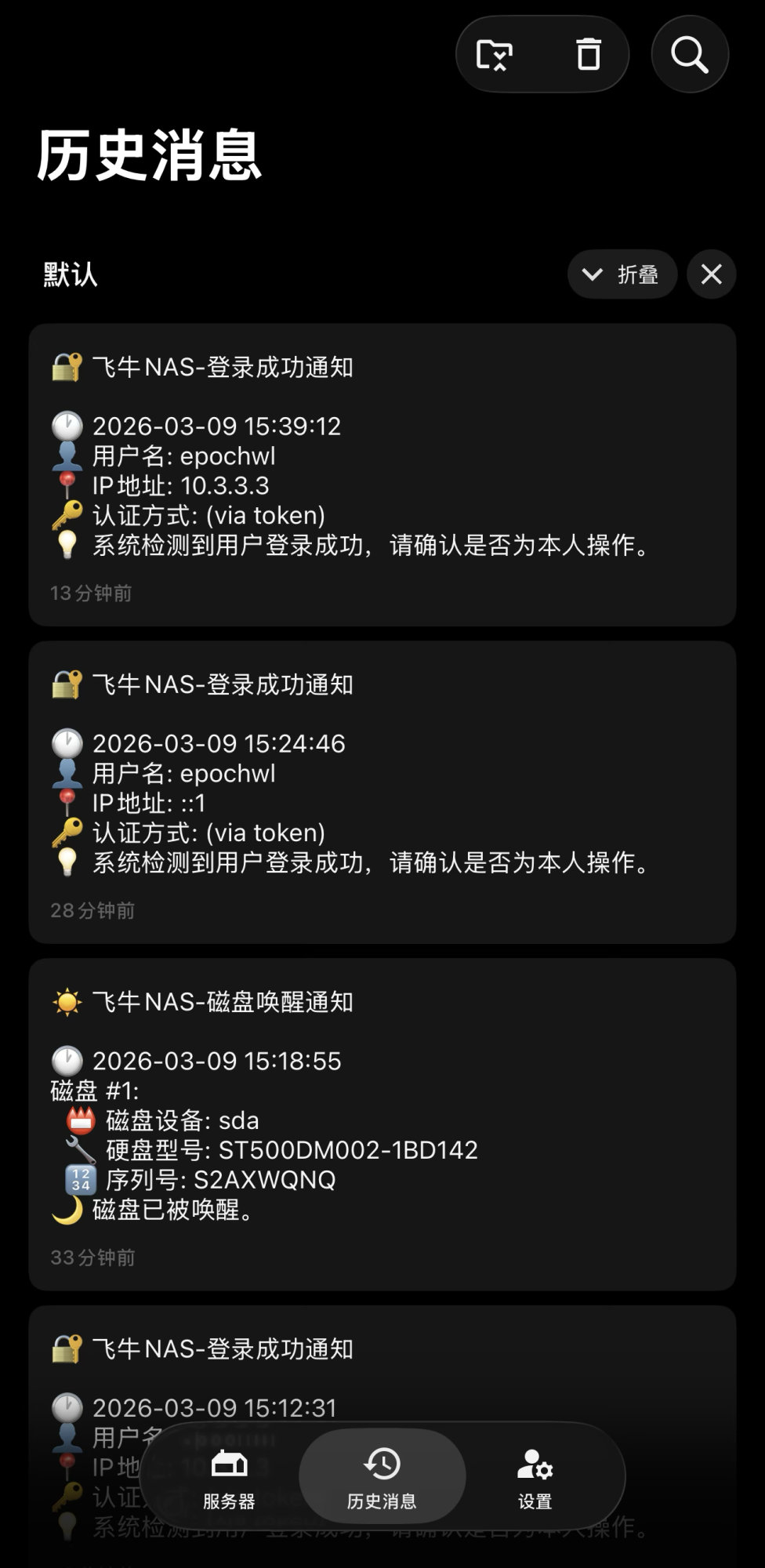765x1568 pixels.
Task: Open the 磁盘唤醒通知 message card
Action: (x=382, y=1123)
